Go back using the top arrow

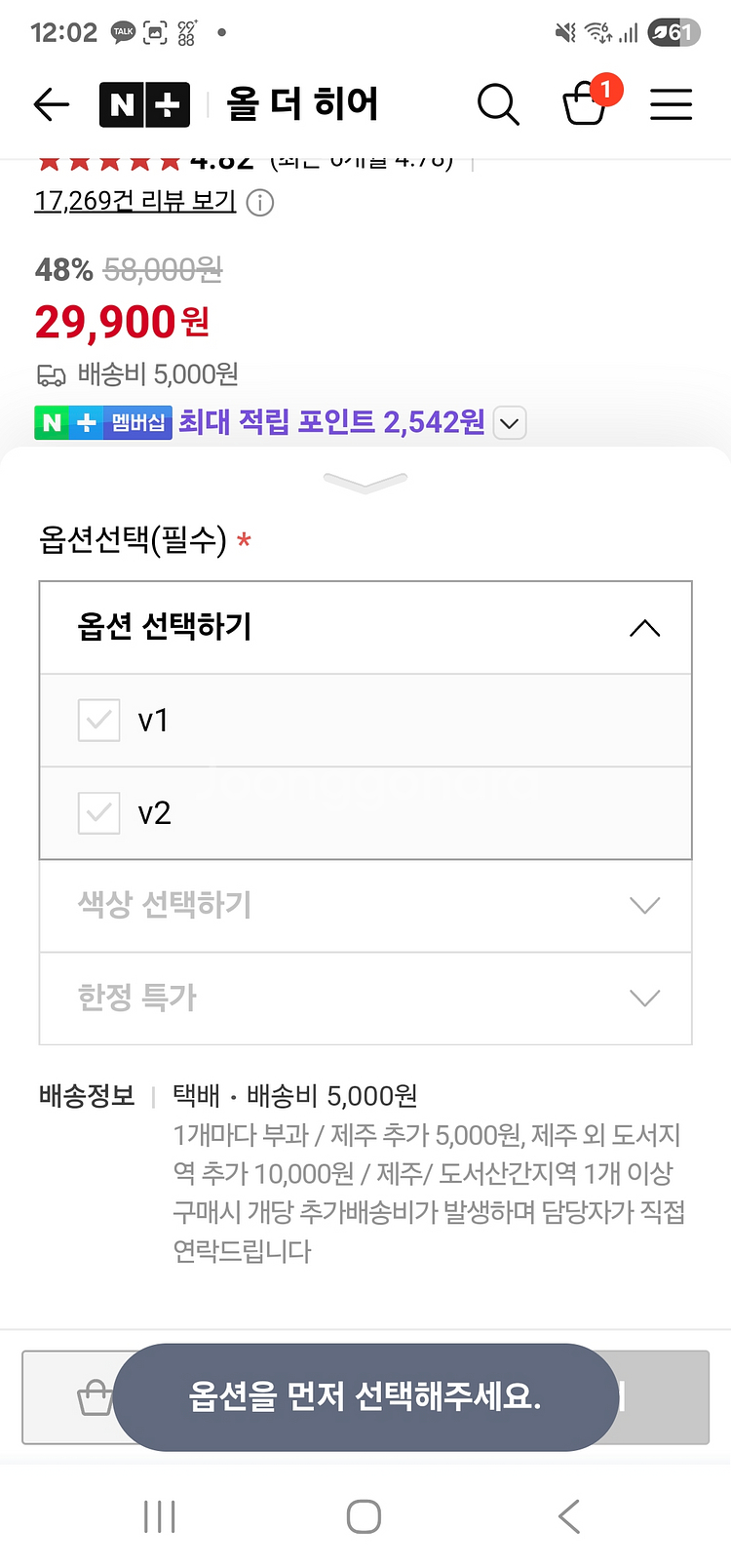point(52,104)
